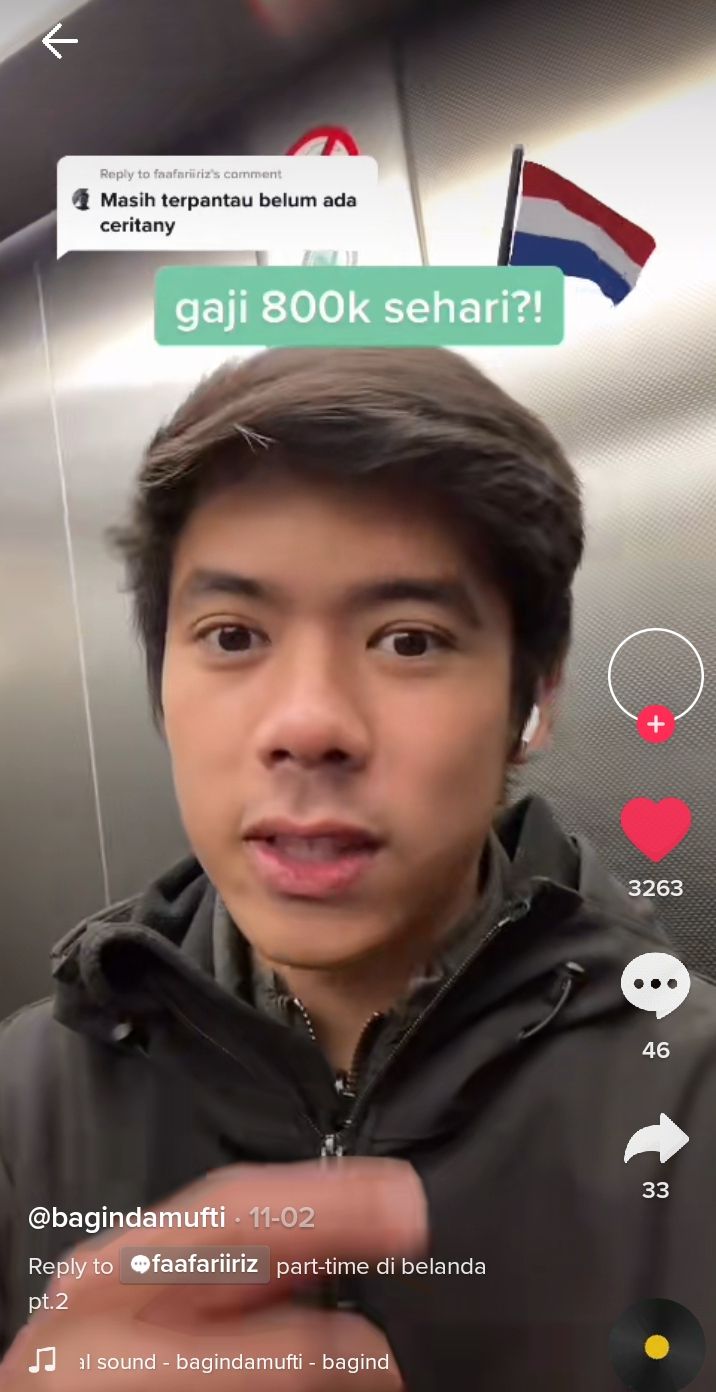Open the spinning sound disc
The image size is (716, 1392).
pyautogui.click(x=656, y=1347)
